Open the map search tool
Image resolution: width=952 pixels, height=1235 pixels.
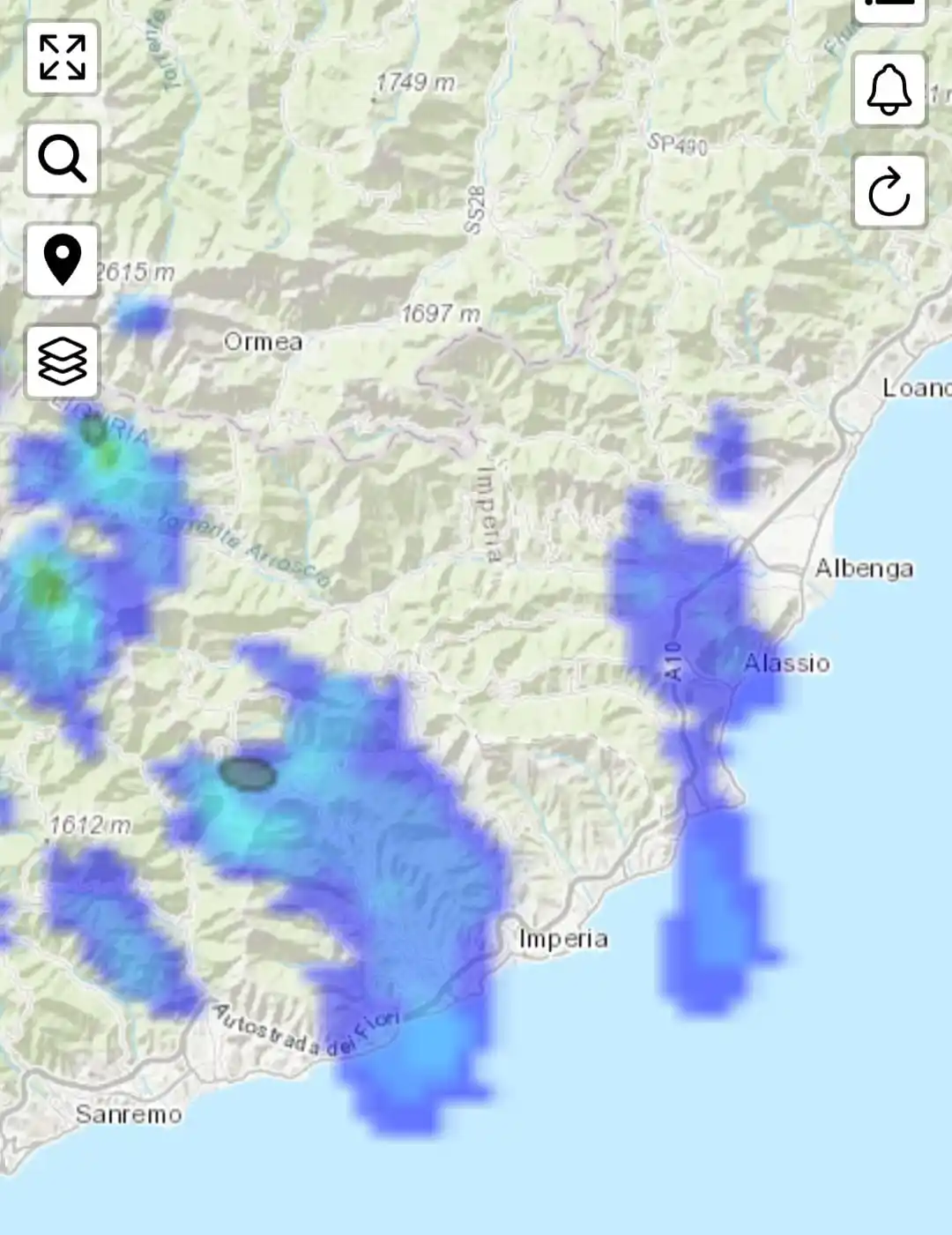pyautogui.click(x=62, y=160)
